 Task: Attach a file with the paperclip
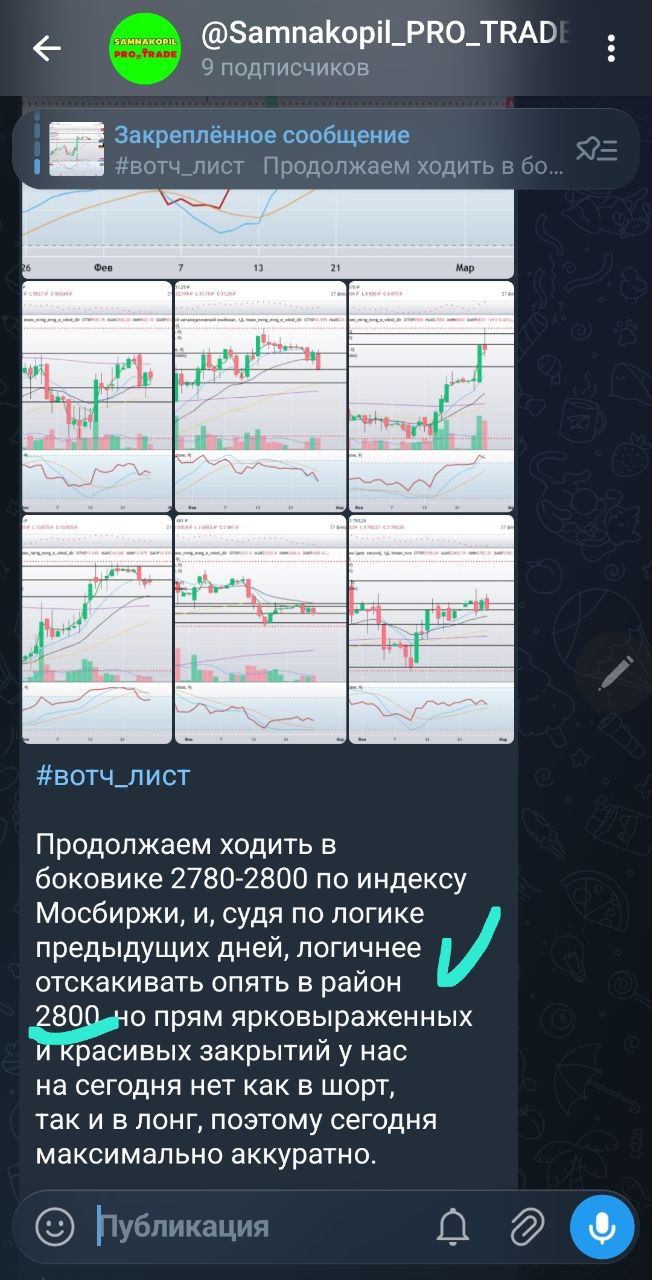pos(526,1225)
